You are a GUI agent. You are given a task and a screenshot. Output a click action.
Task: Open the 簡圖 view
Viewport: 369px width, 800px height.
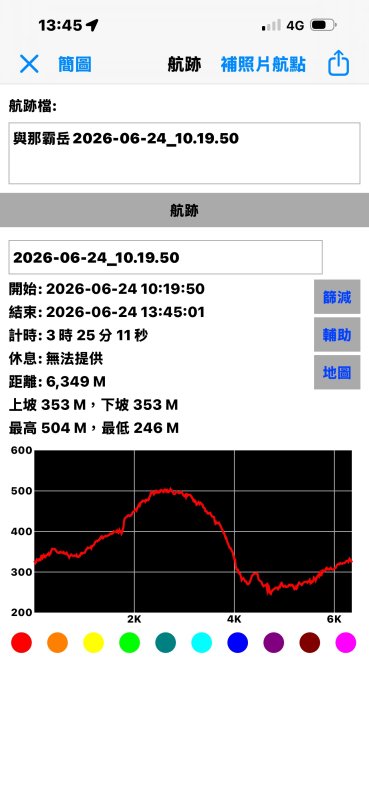coord(75,65)
